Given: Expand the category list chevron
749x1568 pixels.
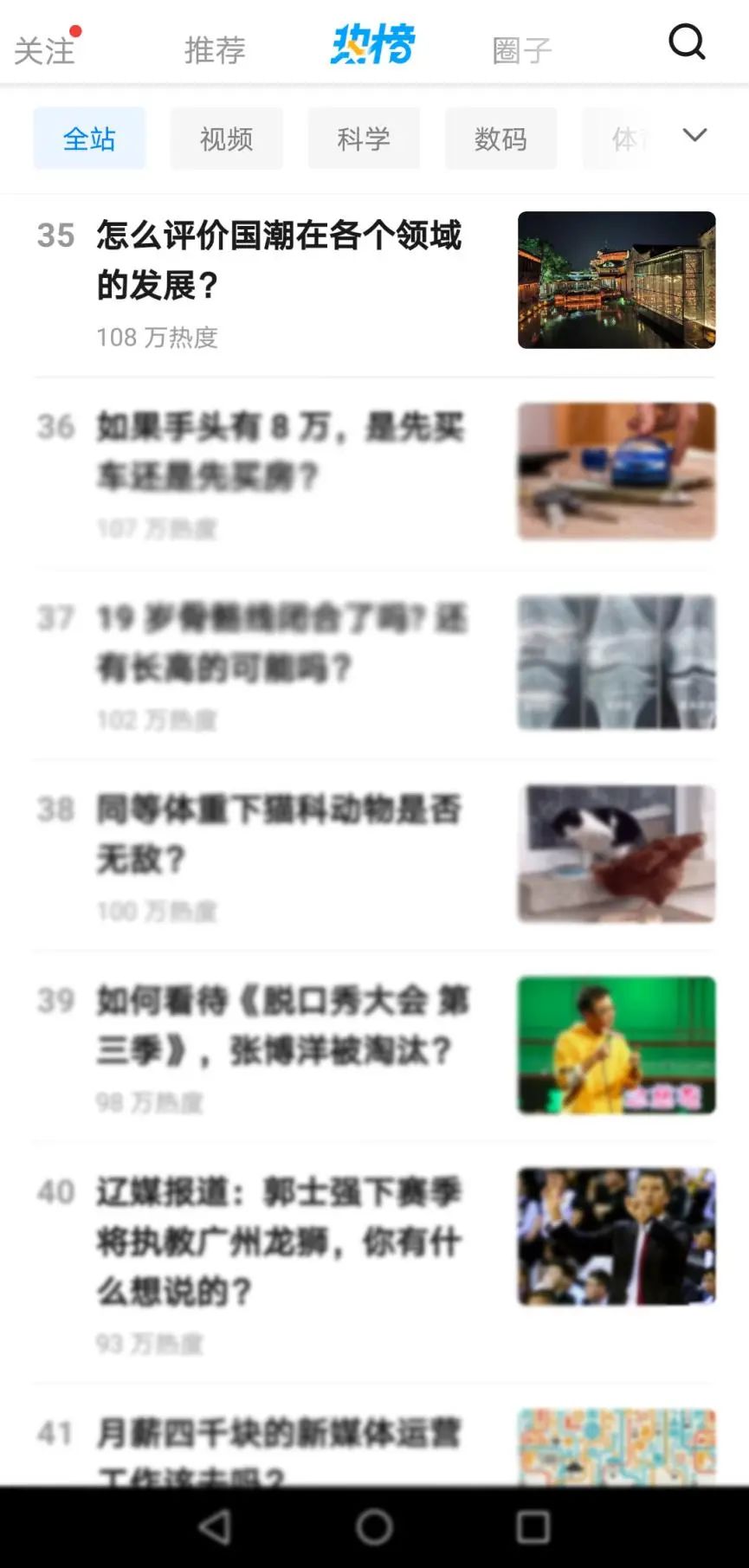Looking at the screenshot, I should click(x=694, y=135).
